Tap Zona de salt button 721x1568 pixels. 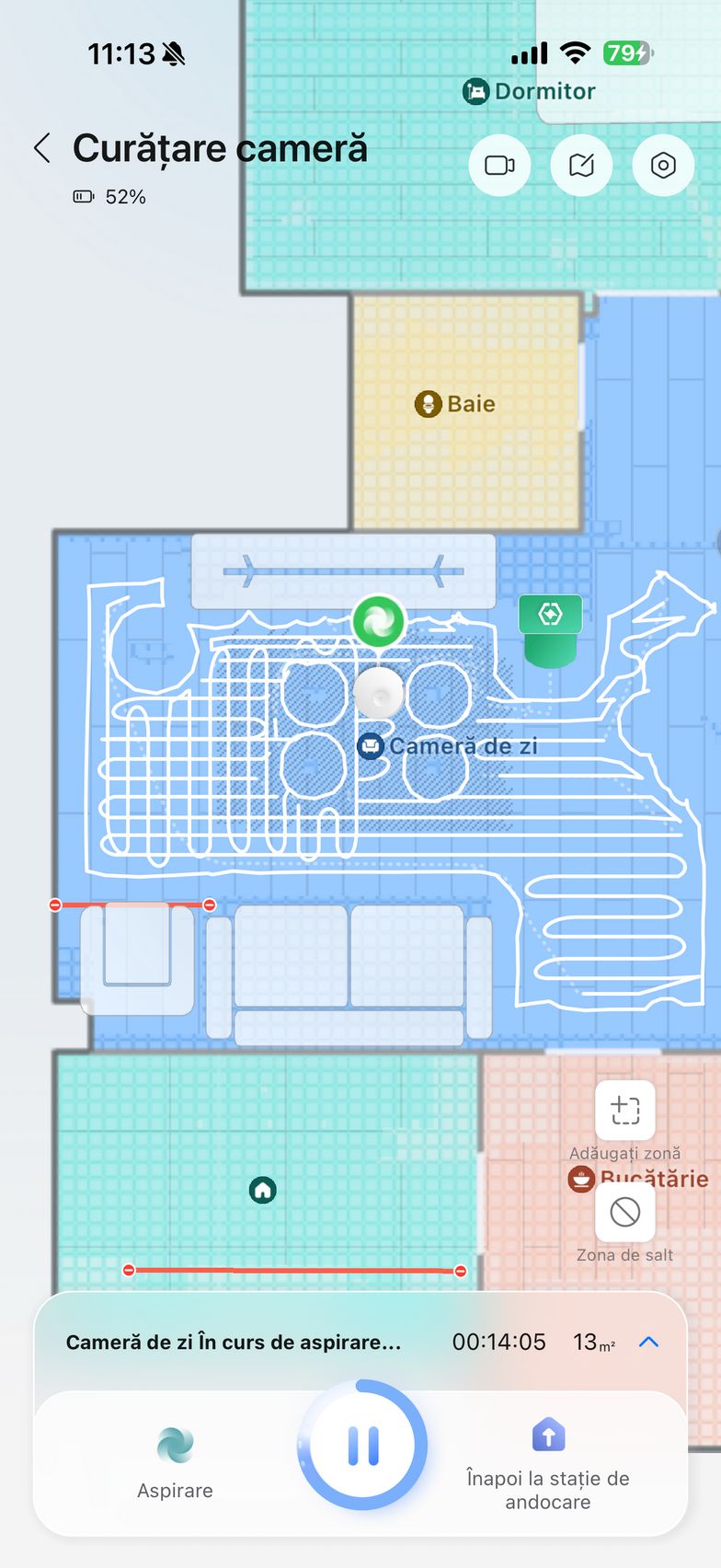coord(625,1212)
